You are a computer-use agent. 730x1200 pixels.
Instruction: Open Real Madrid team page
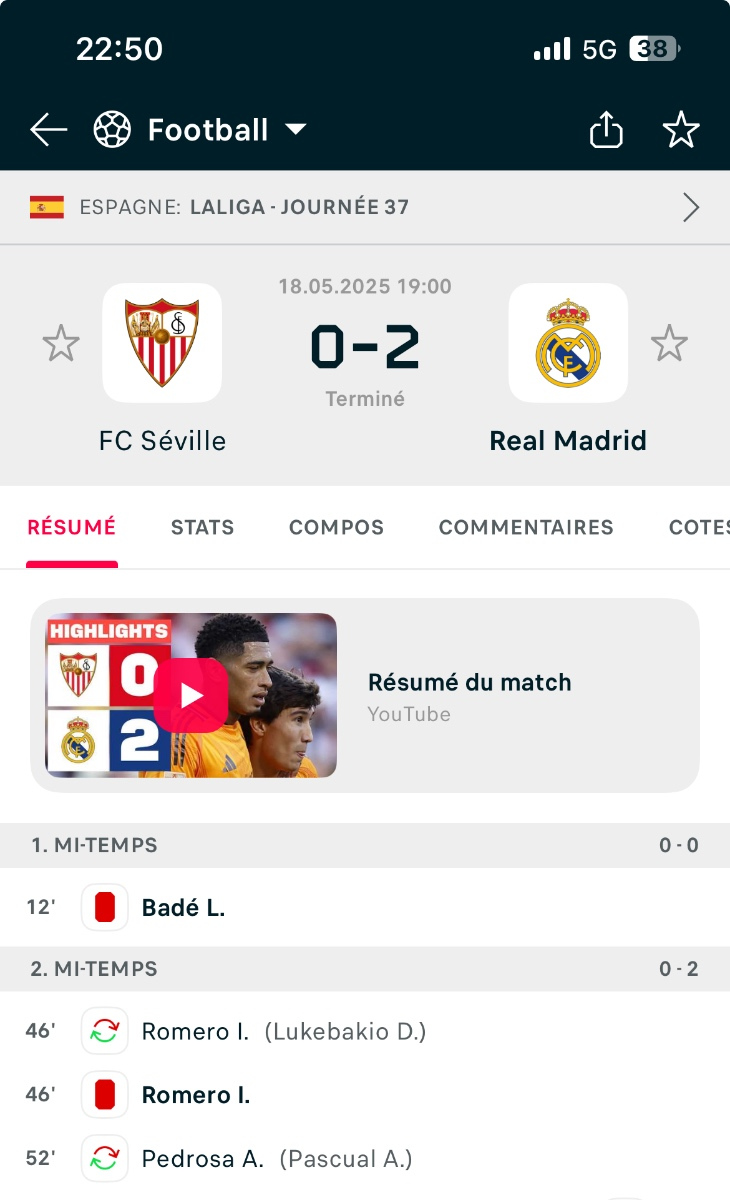pyautogui.click(x=568, y=368)
